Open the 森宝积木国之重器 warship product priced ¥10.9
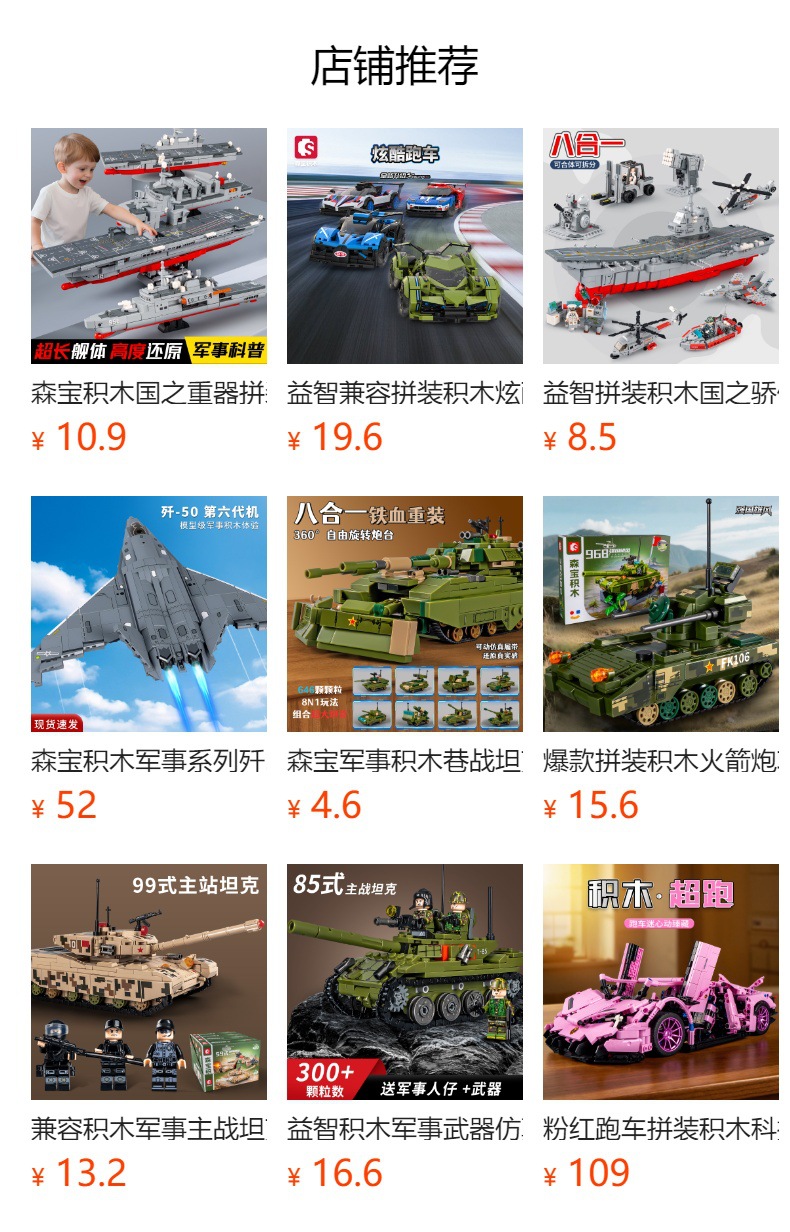Viewport: 790px width, 1232px height. point(149,246)
